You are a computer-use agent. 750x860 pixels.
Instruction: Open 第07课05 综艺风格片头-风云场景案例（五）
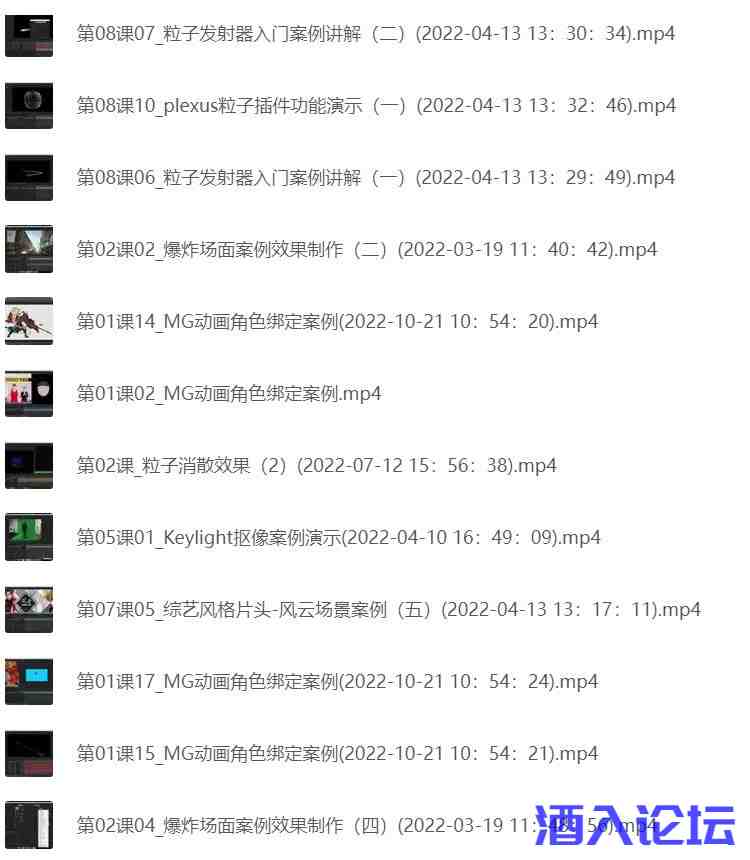coord(388,609)
